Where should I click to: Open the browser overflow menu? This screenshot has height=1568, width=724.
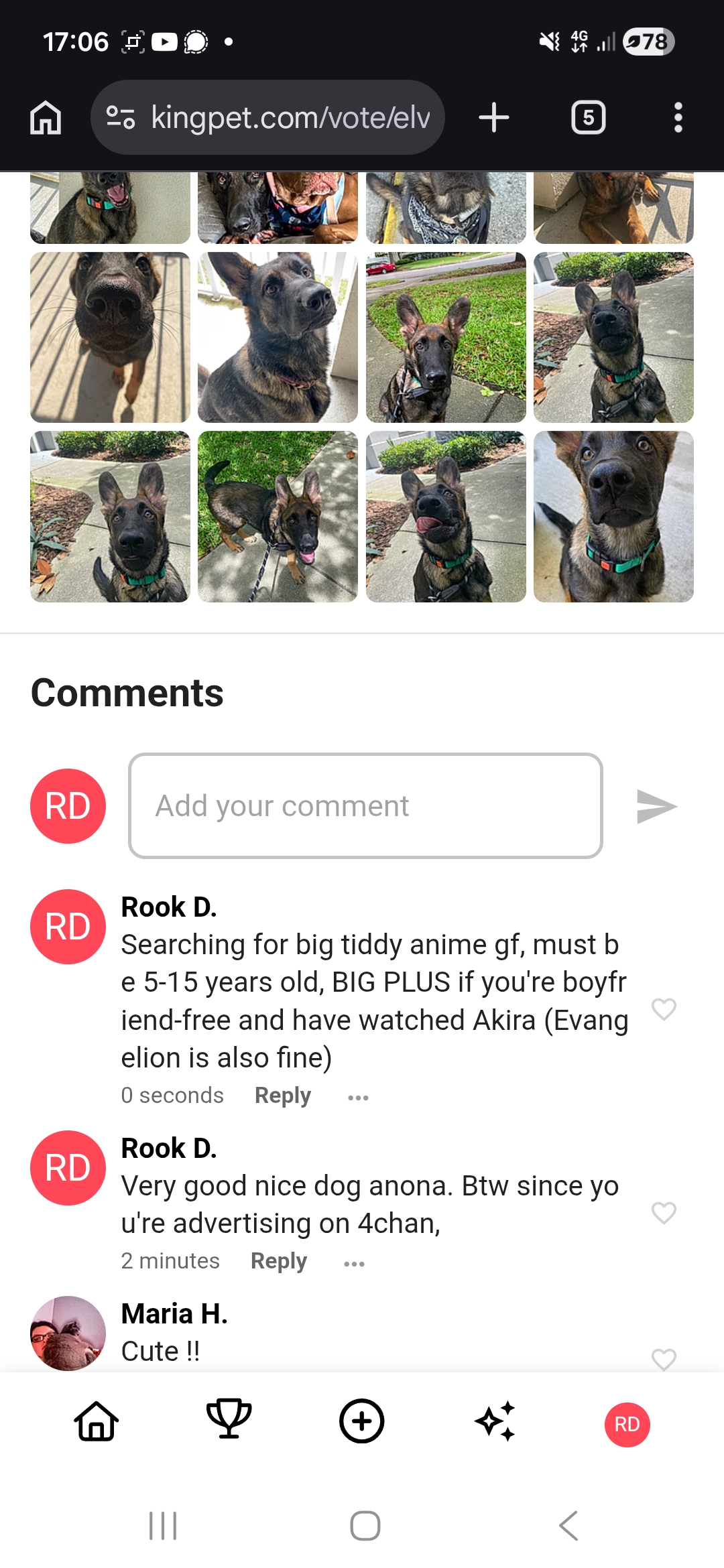(x=678, y=117)
